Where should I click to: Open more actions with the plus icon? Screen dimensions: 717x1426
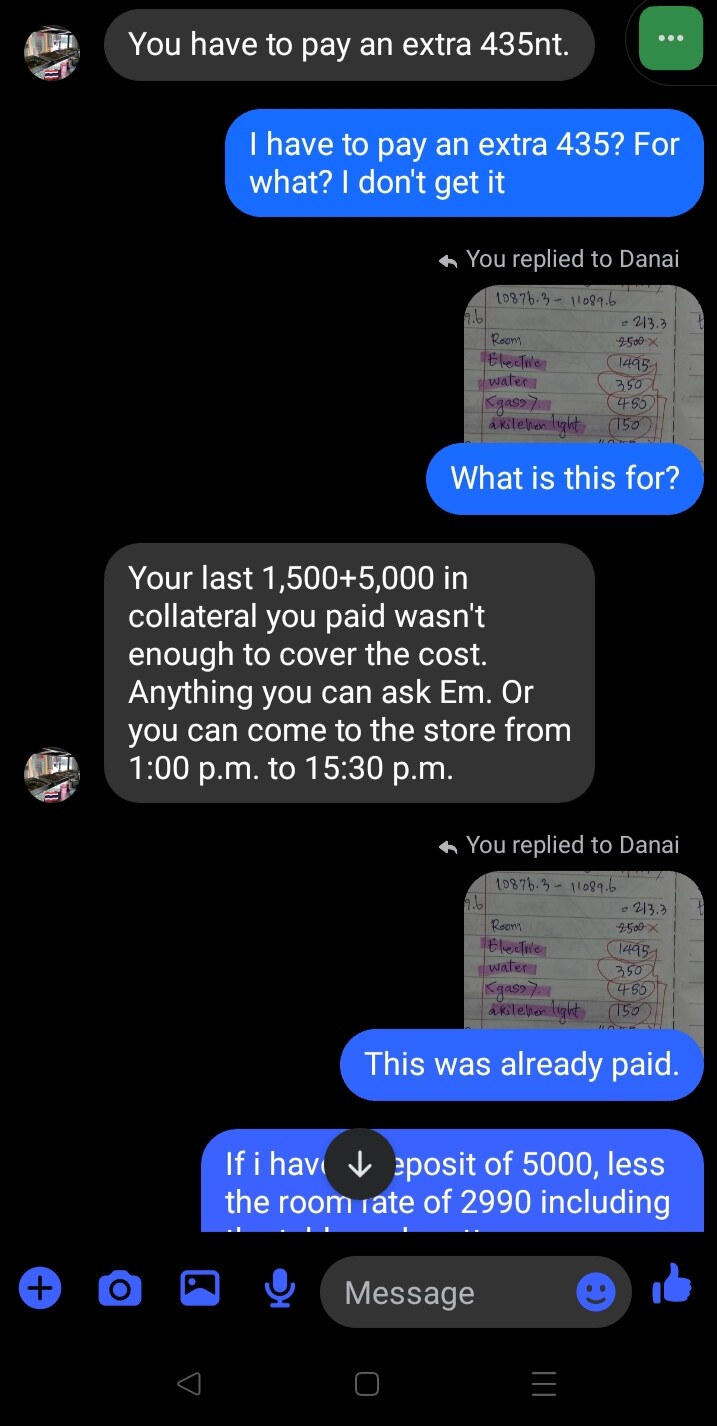click(40, 1289)
